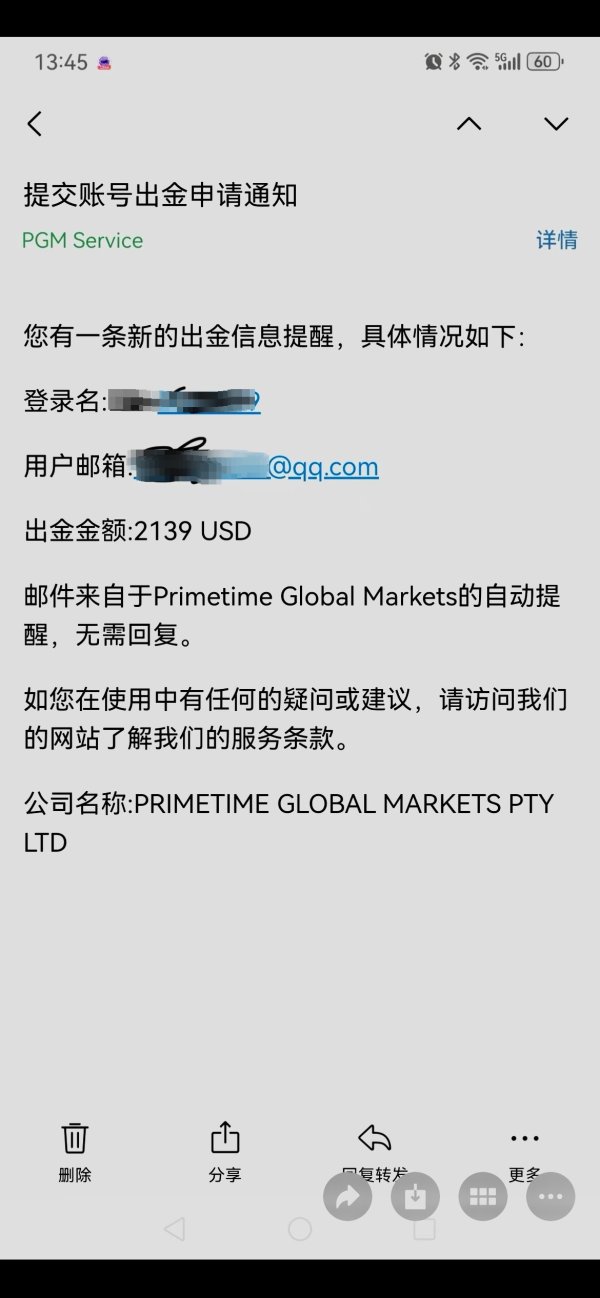Share this email using 分享
This screenshot has width=600, height=1298.
coord(225,1150)
